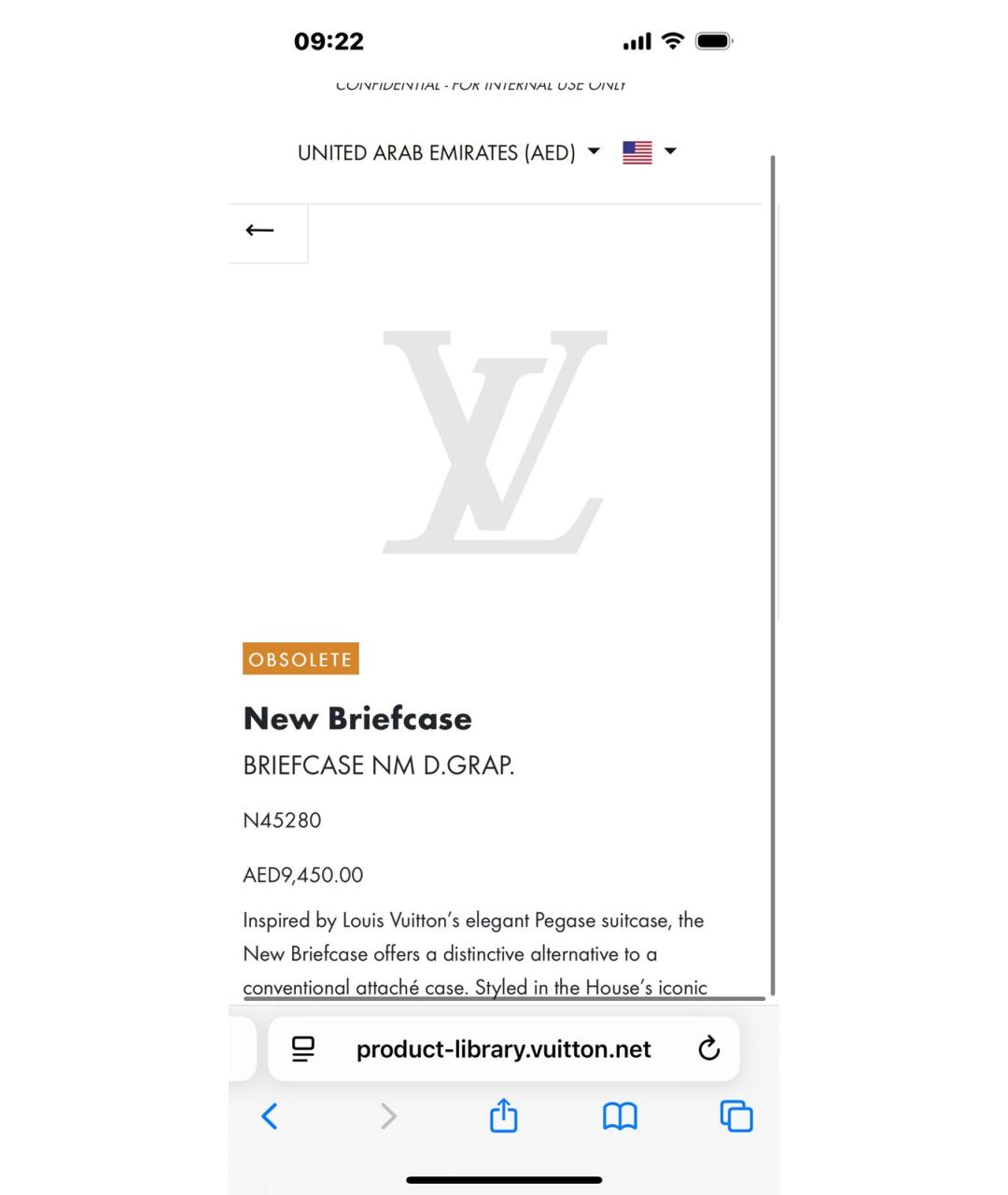Tap the OBSOLETE status badge
1008x1195 pixels.
(x=301, y=658)
